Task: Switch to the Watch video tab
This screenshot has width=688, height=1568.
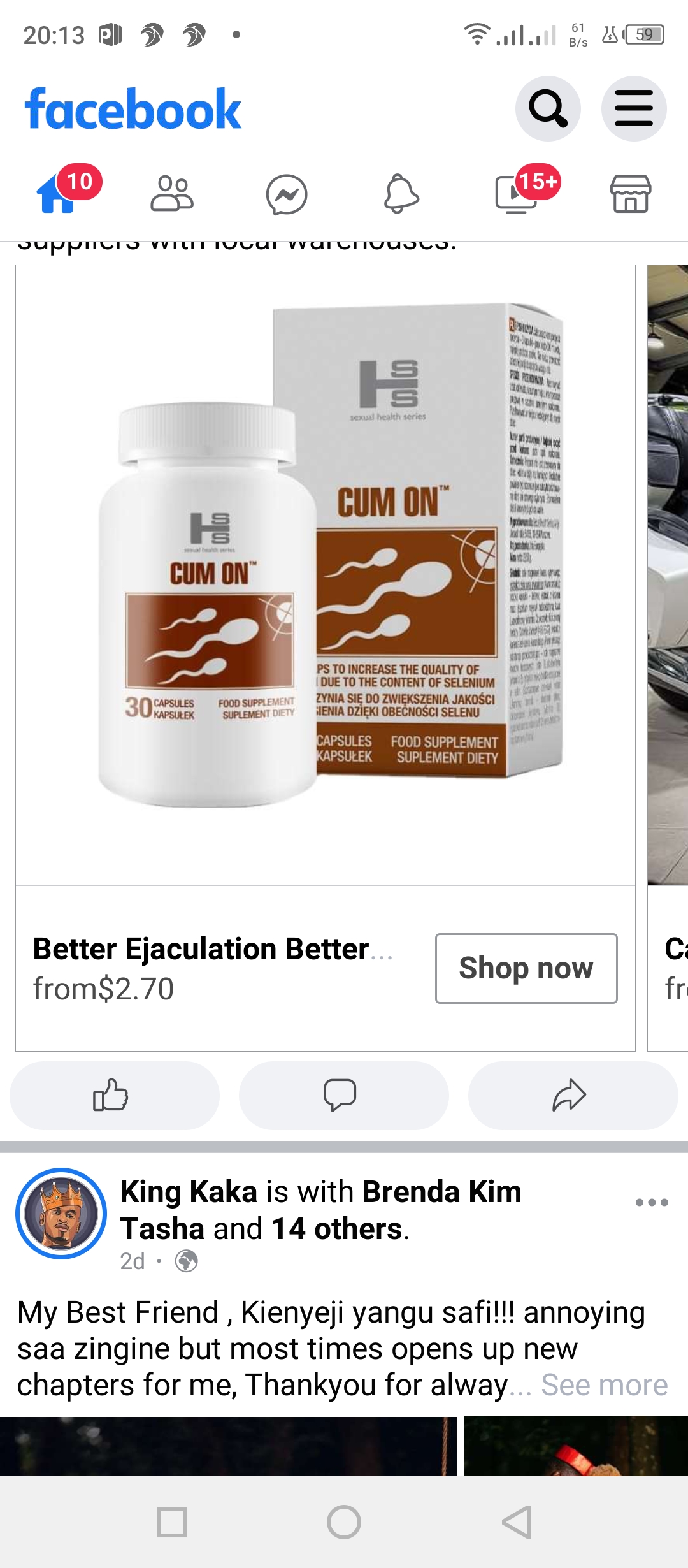Action: [516, 194]
